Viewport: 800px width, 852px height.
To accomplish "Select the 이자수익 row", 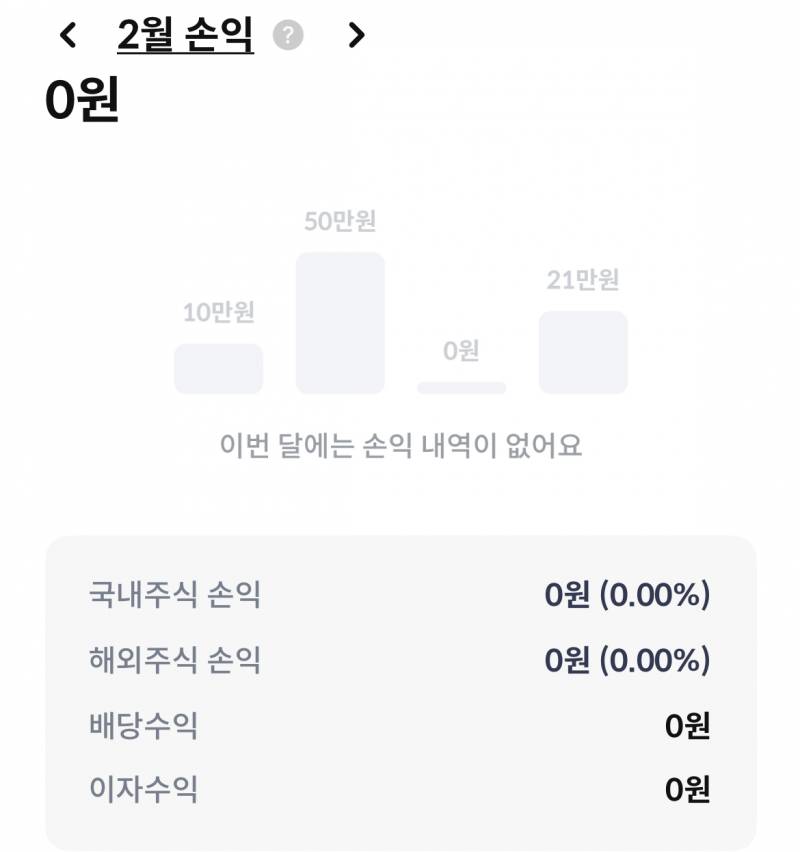I will coord(400,788).
